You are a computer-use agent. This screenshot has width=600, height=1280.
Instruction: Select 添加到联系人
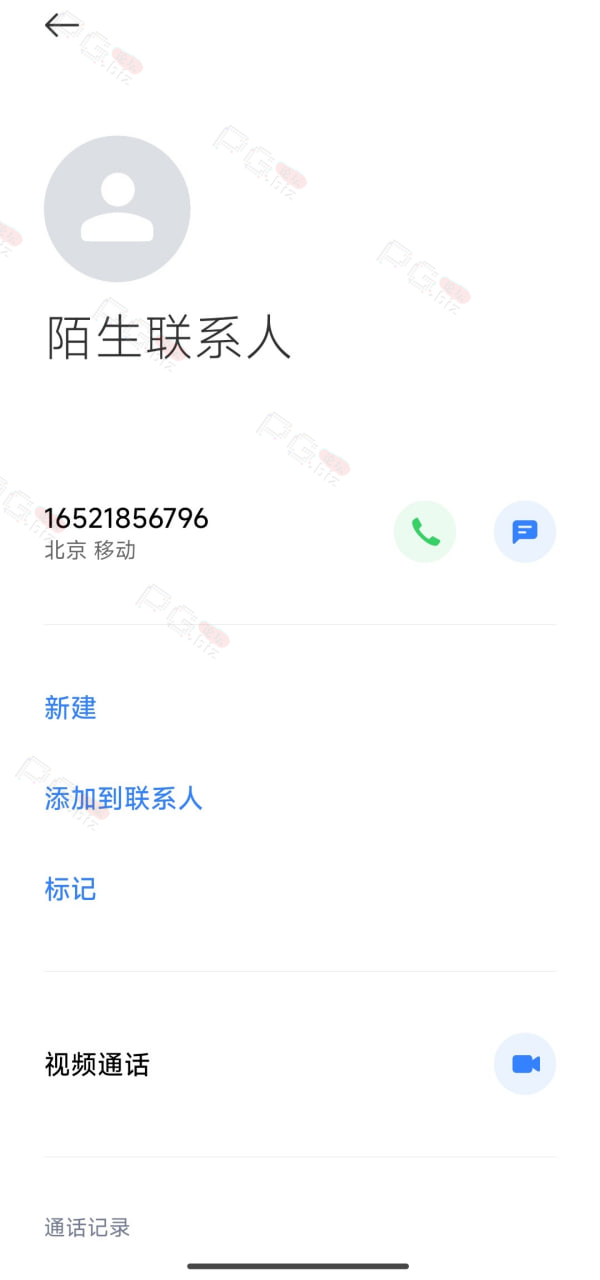tap(124, 798)
